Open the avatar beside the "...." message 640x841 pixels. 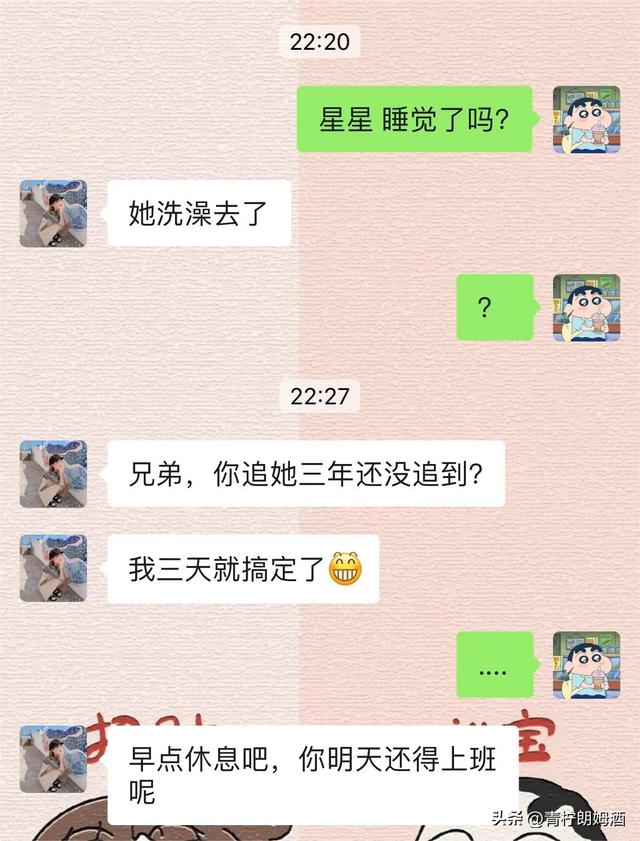(x=586, y=664)
